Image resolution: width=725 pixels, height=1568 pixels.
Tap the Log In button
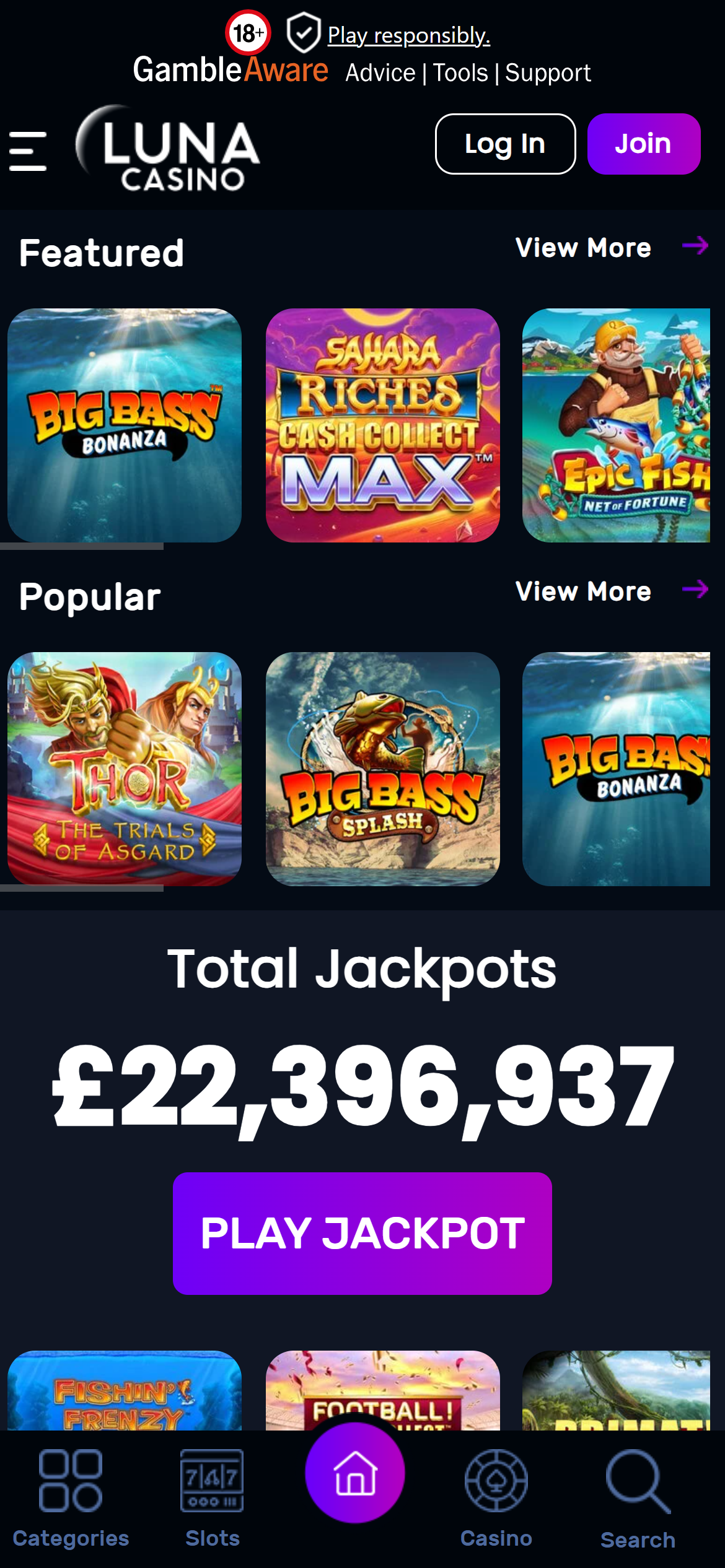click(505, 144)
